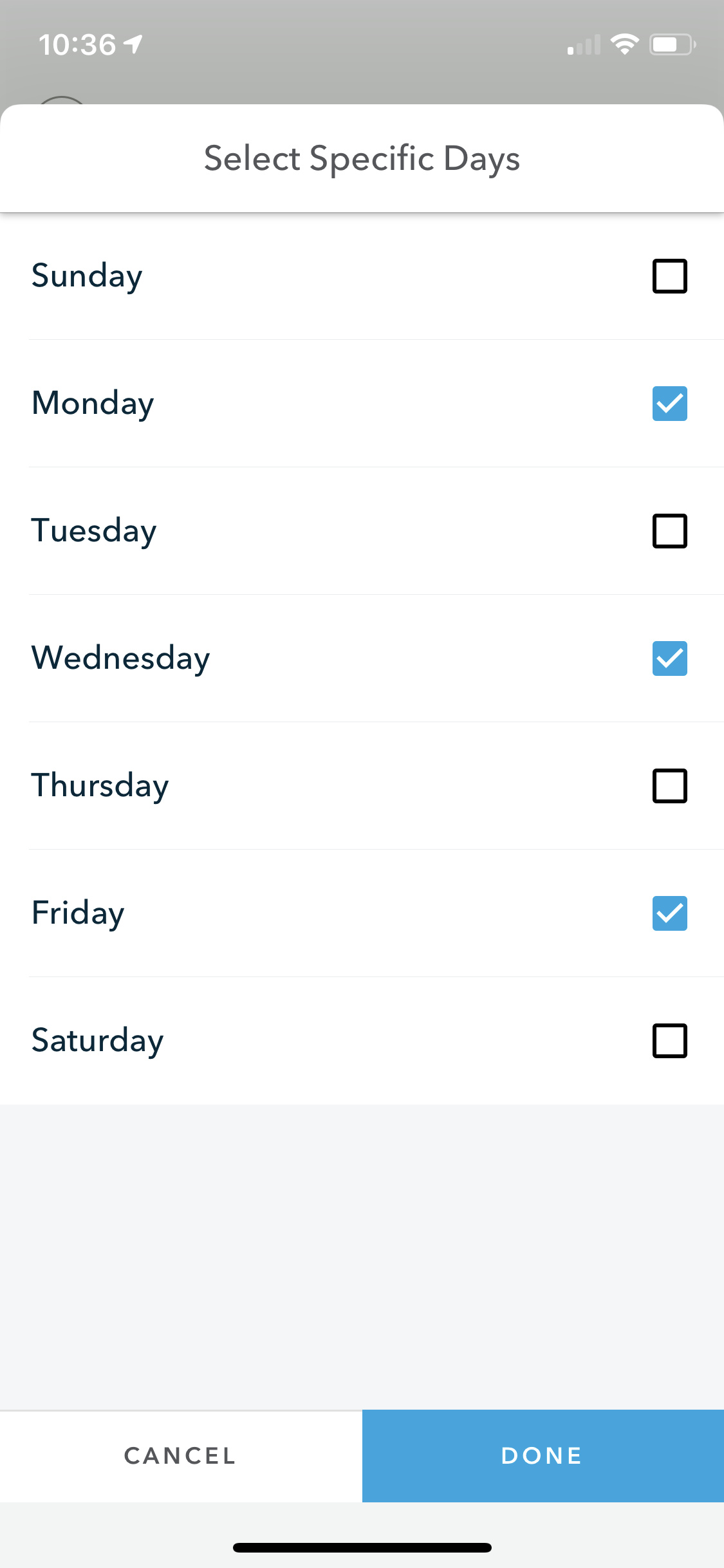Confirm selection with Done button

[x=543, y=1456]
